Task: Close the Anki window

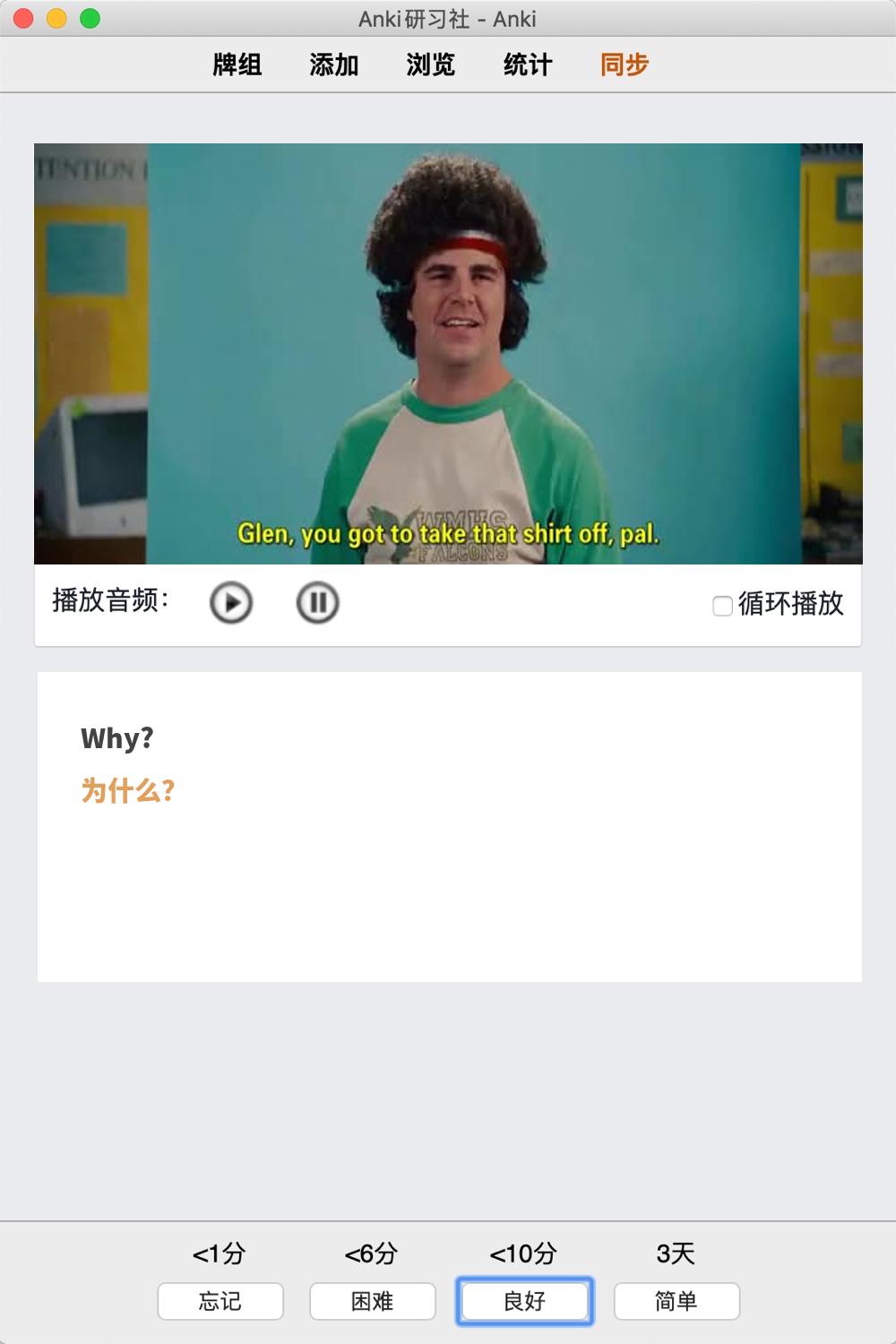Action: pyautogui.click(x=24, y=18)
